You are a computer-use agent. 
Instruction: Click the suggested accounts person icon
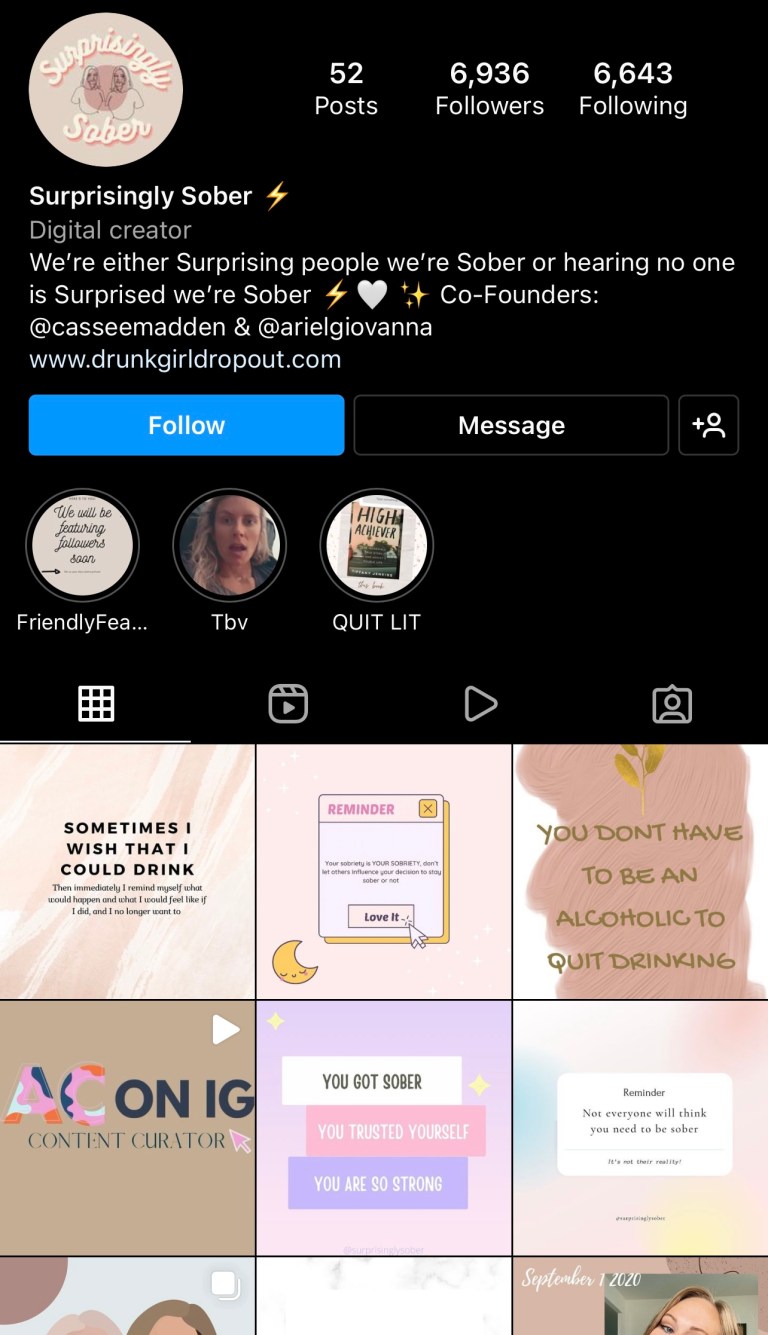(x=709, y=424)
